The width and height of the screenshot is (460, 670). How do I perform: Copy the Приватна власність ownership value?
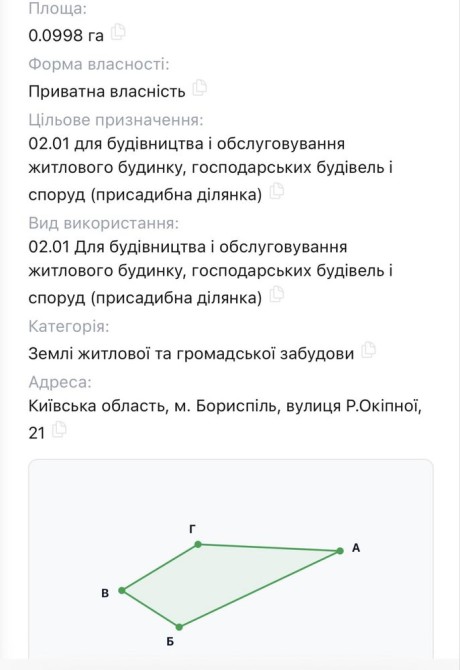pyautogui.click(x=199, y=88)
